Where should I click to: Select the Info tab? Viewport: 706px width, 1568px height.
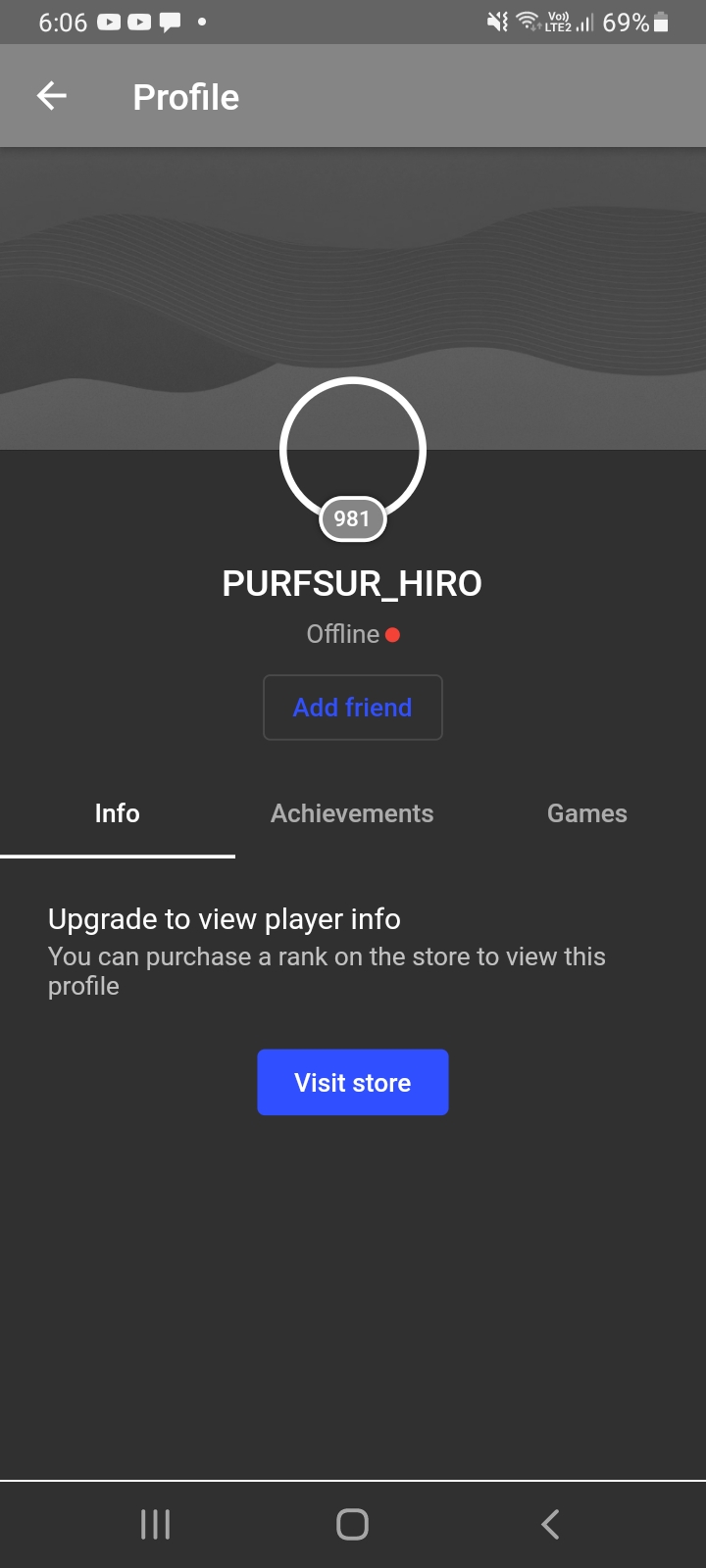pyautogui.click(x=118, y=813)
